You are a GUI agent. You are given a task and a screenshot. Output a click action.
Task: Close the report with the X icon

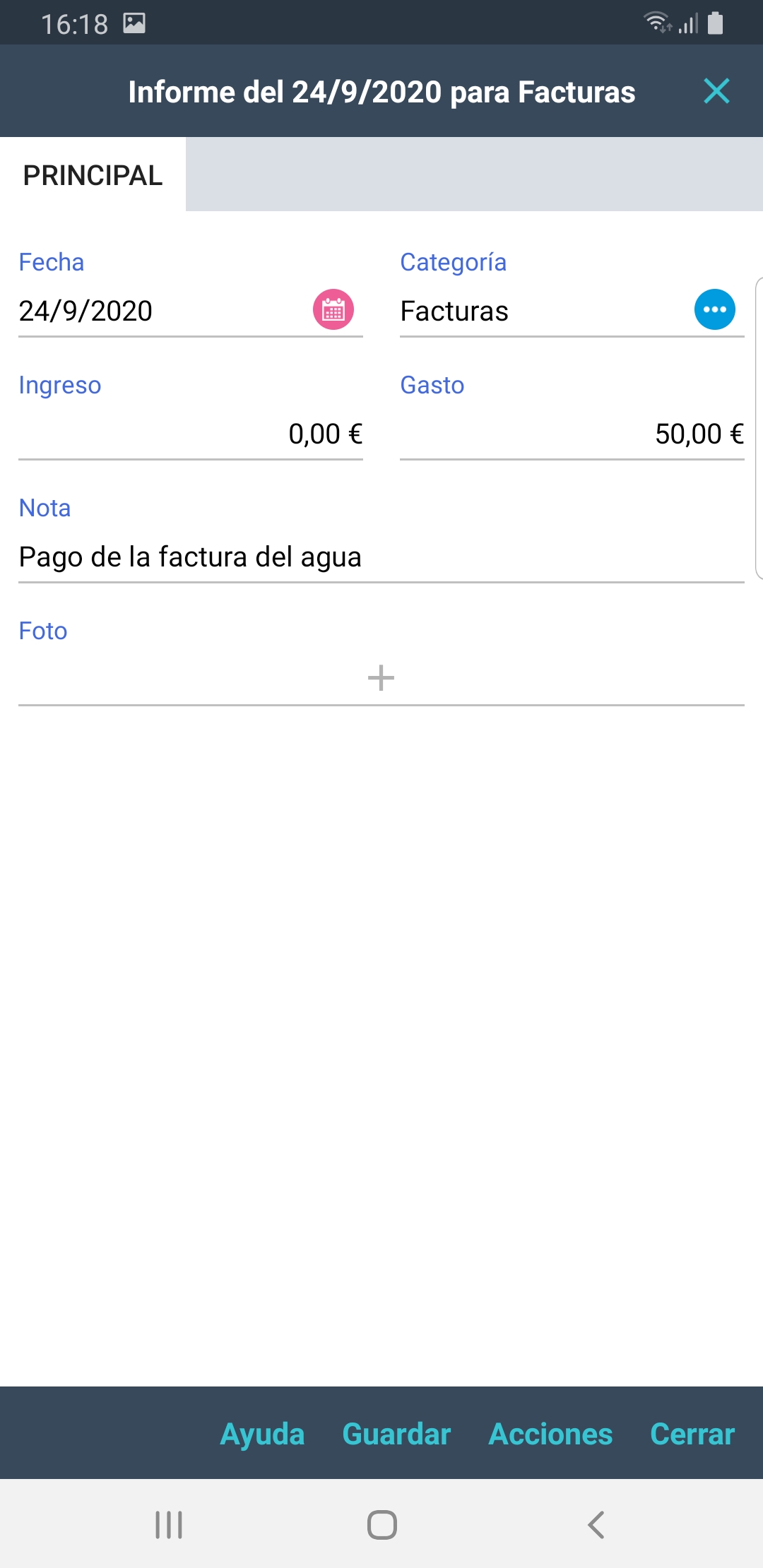716,91
